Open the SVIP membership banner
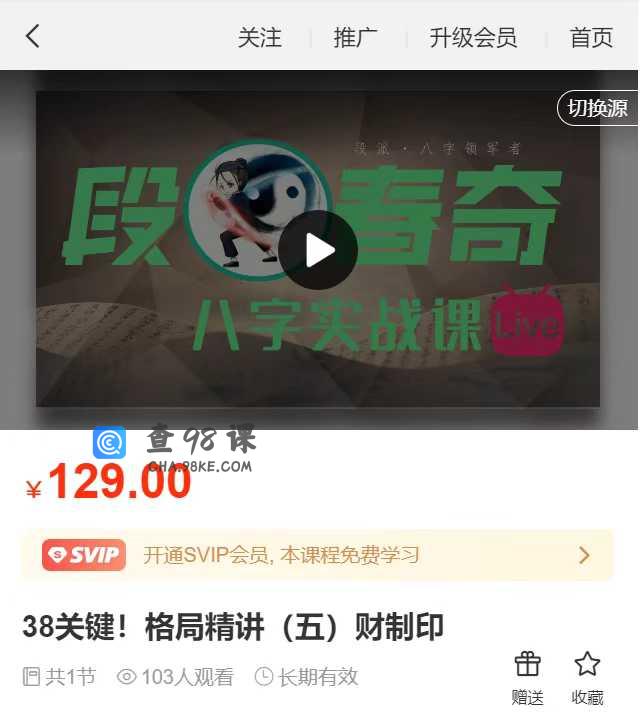The image size is (640, 712). (317, 555)
